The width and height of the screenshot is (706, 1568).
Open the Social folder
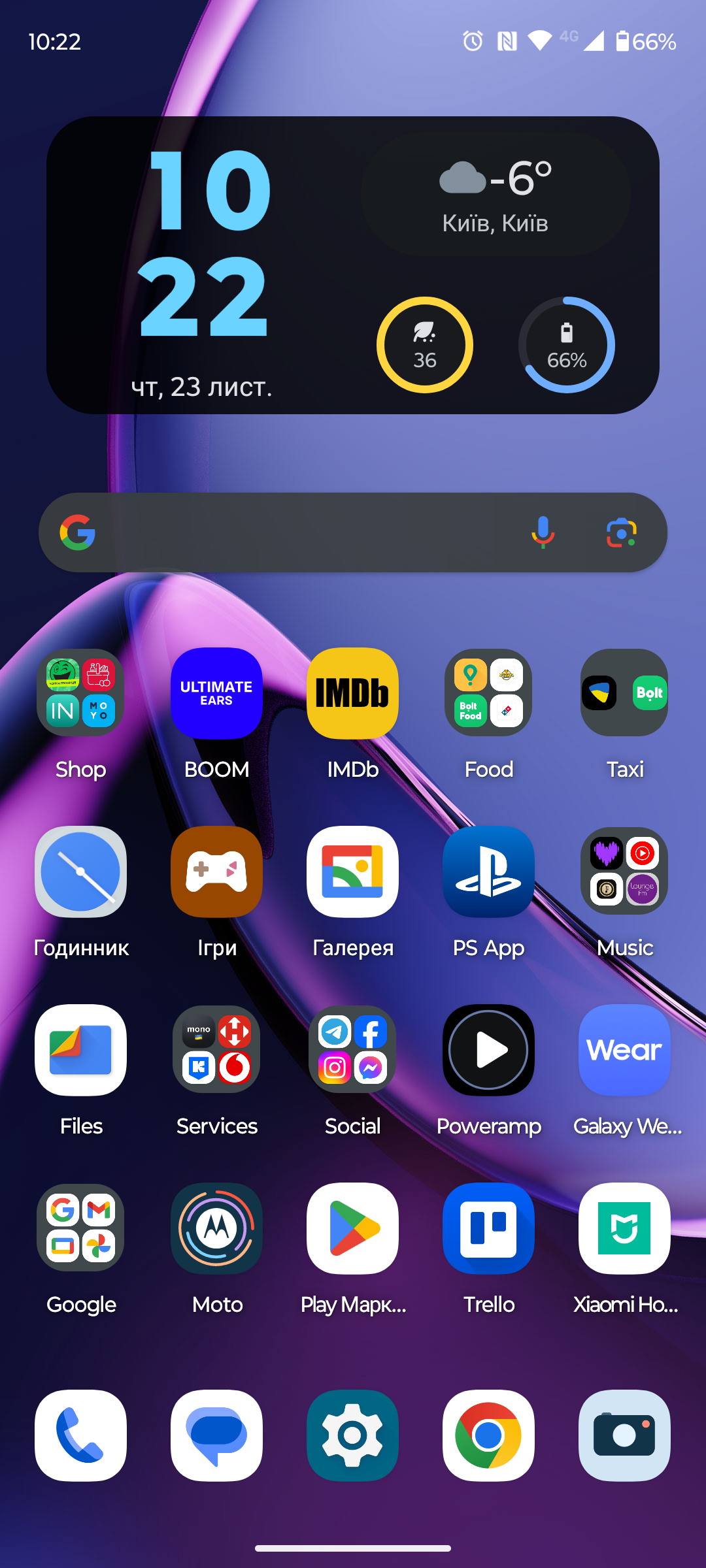tap(352, 1050)
